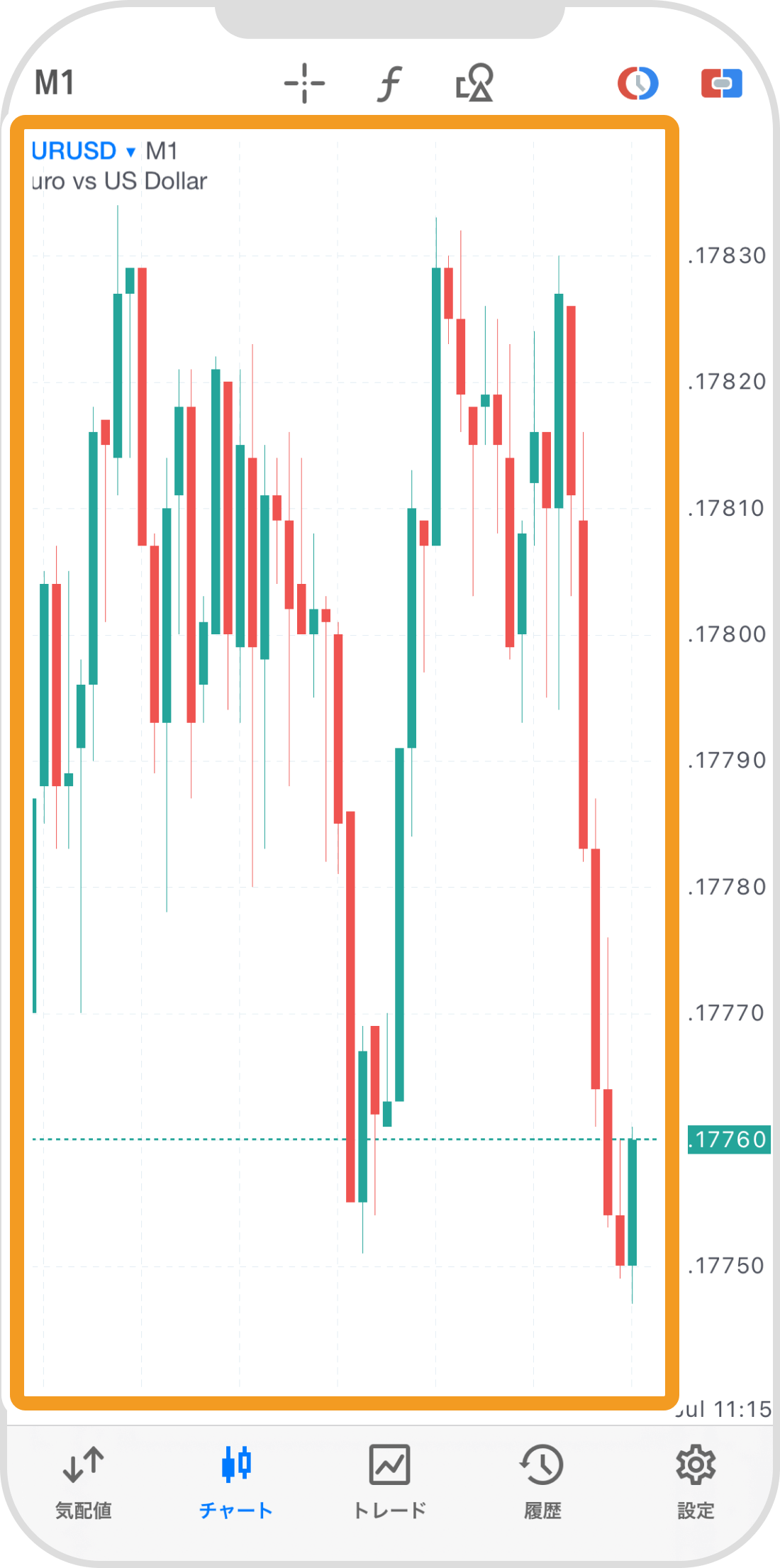Open the M1 timeframe selector
Image resolution: width=780 pixels, height=1568 pixels.
[55, 83]
